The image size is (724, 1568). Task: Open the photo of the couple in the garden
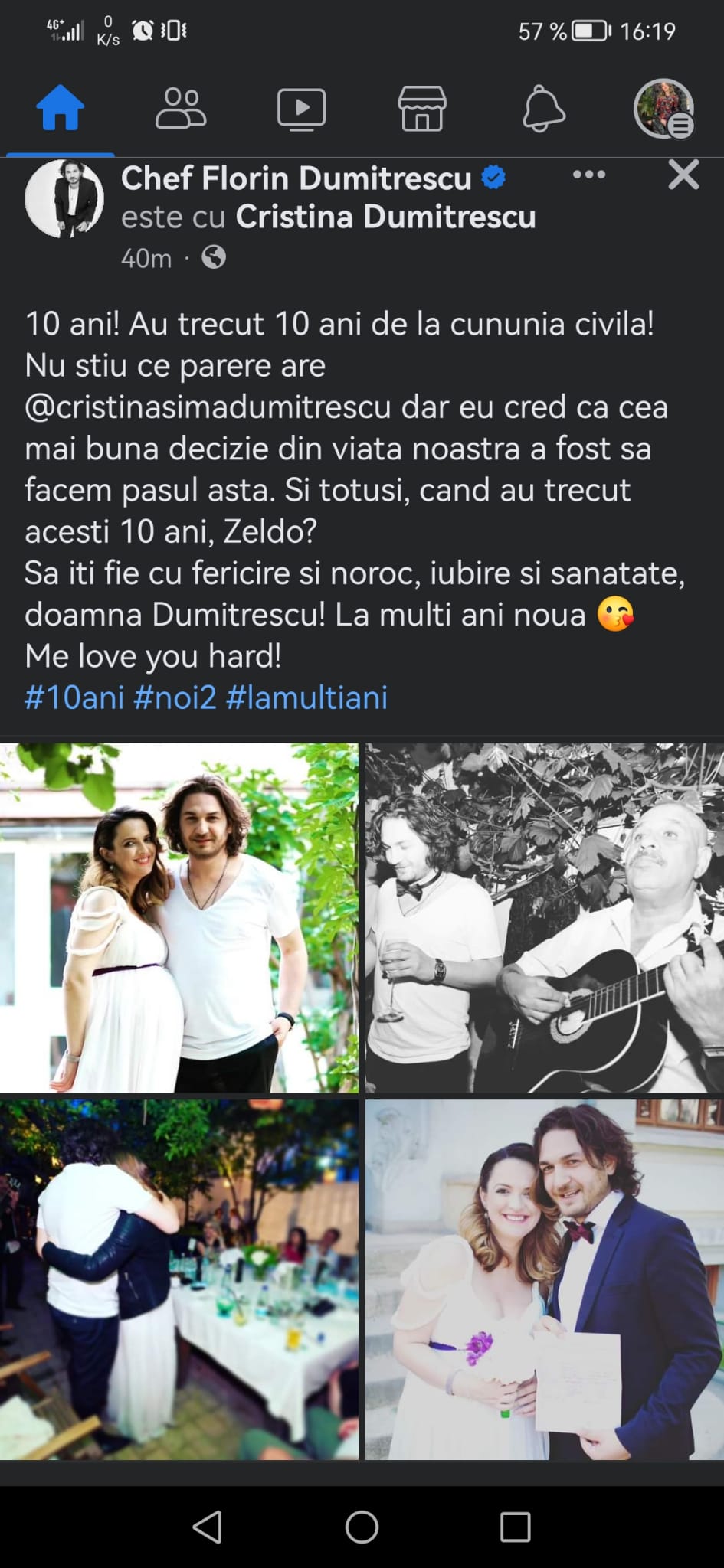(x=179, y=917)
